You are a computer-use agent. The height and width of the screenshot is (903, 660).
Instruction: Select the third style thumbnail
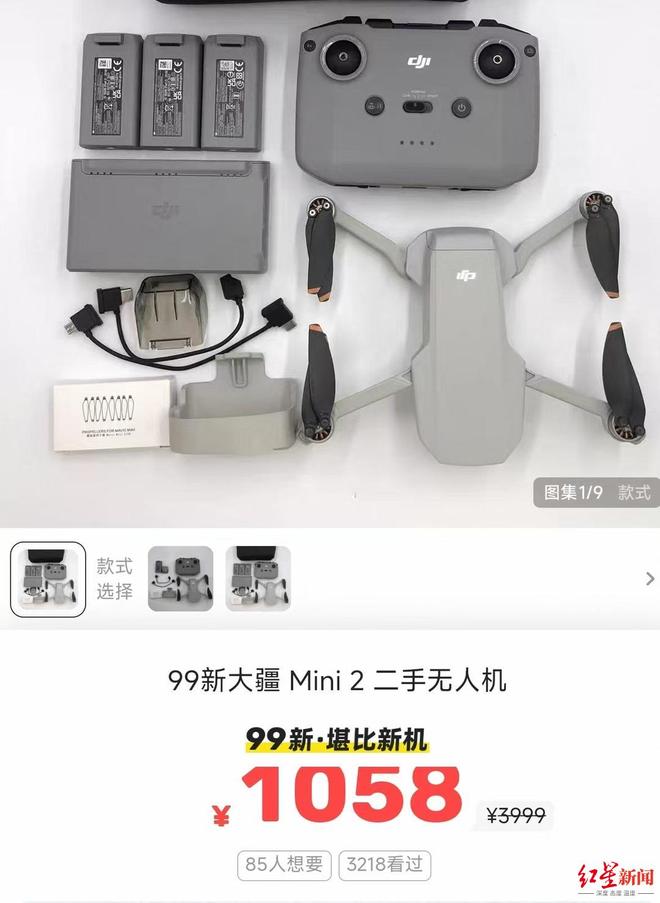(257, 578)
